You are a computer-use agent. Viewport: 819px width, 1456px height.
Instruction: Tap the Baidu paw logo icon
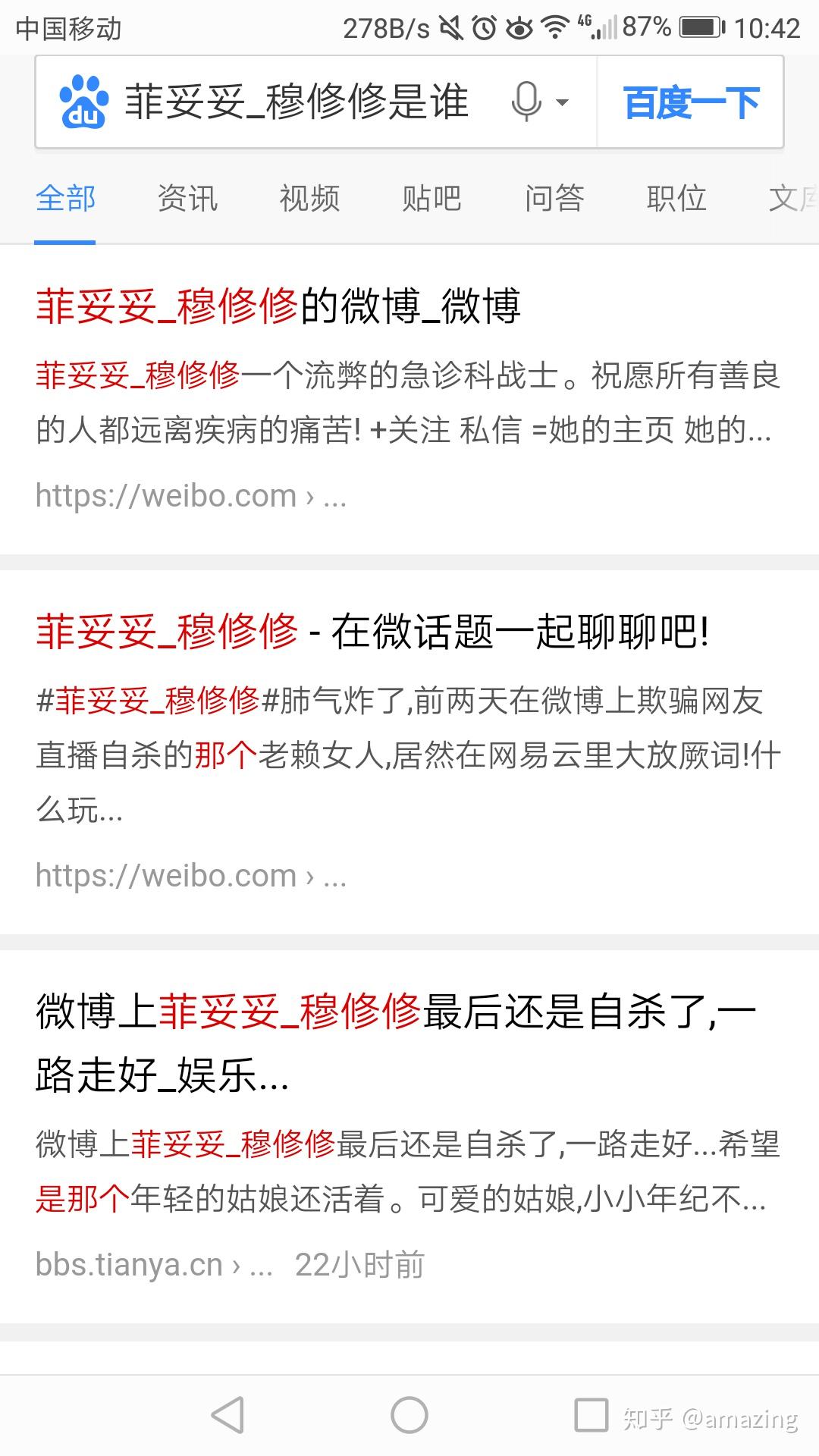[83, 102]
